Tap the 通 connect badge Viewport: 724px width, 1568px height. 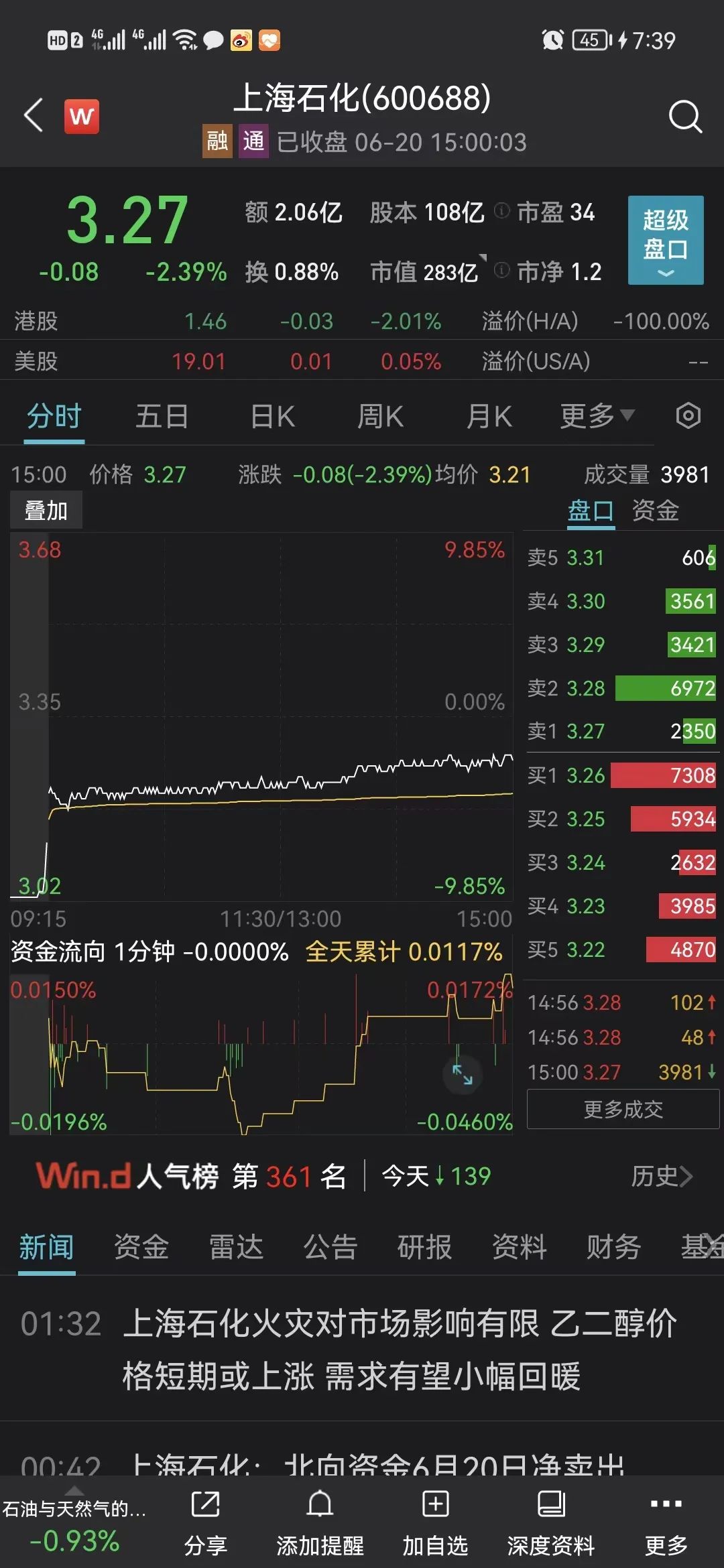(255, 142)
